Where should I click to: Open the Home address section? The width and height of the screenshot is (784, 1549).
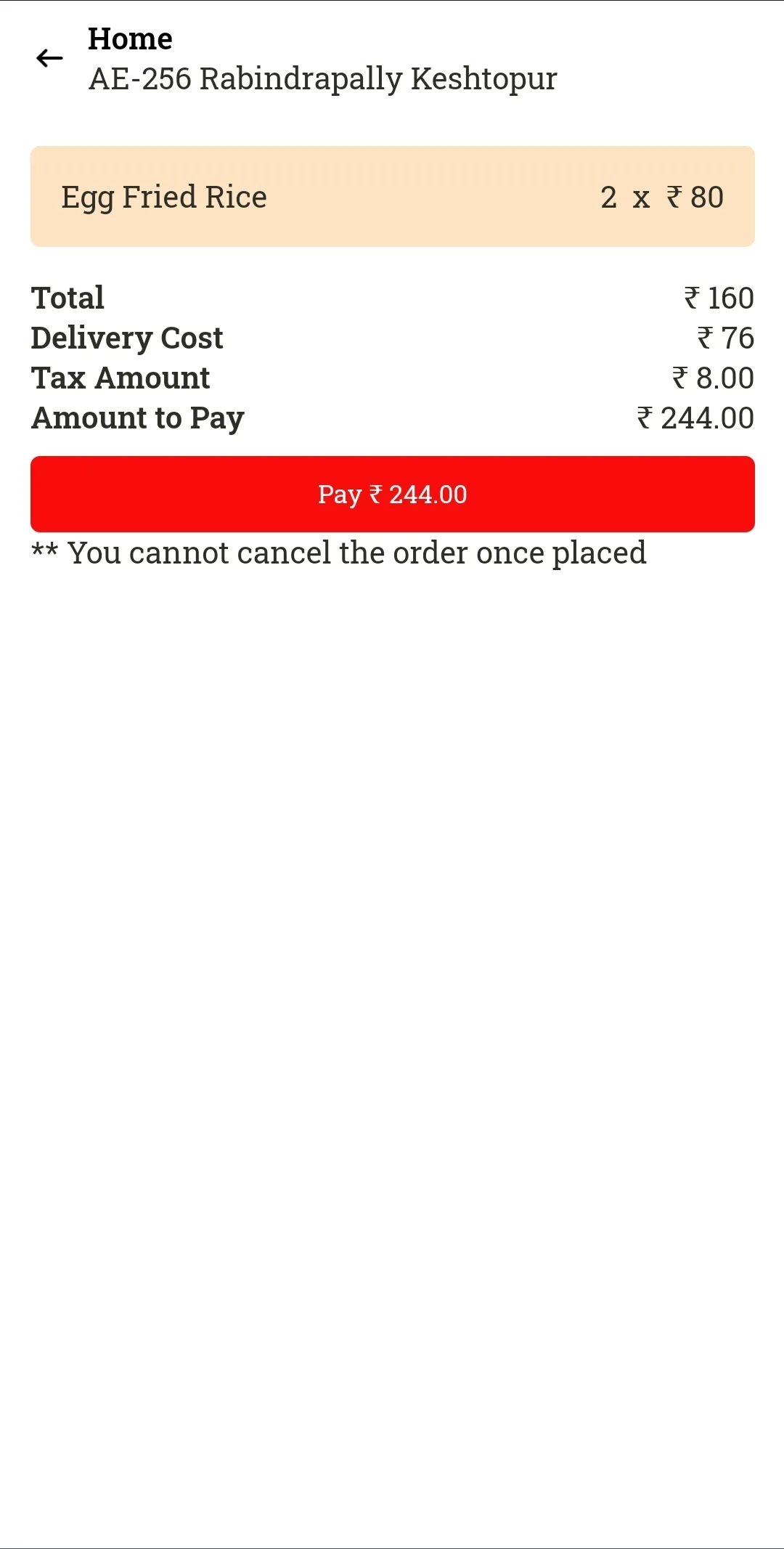[x=129, y=38]
